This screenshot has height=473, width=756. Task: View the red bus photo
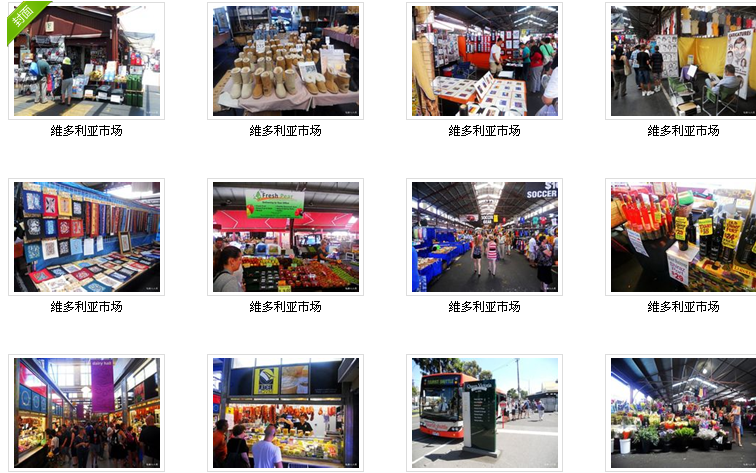(x=484, y=413)
